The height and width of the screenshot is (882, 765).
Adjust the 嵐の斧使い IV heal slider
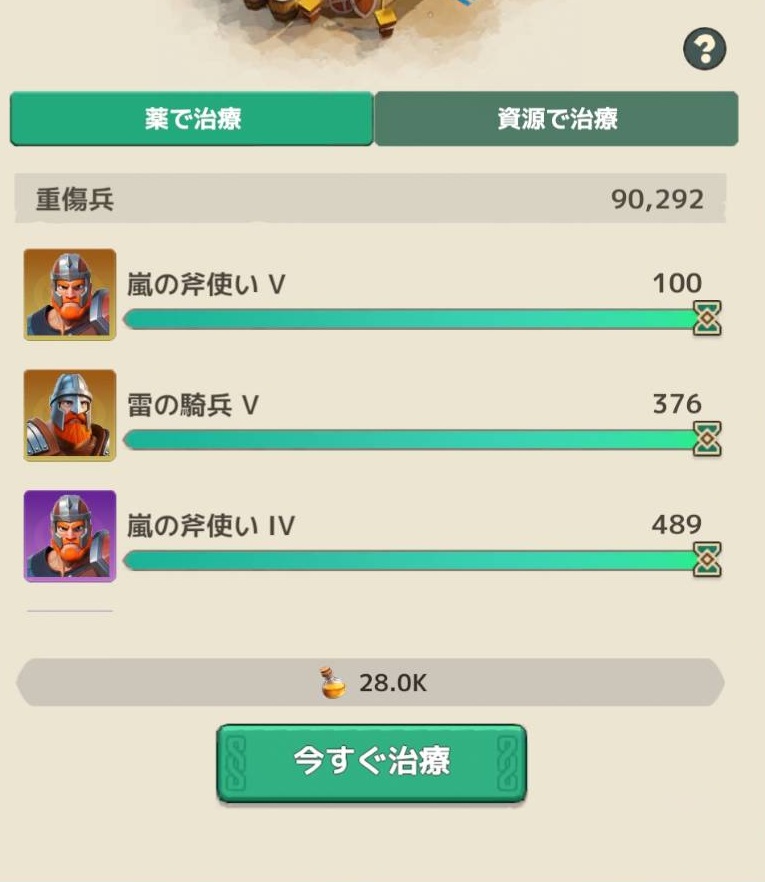(x=707, y=560)
